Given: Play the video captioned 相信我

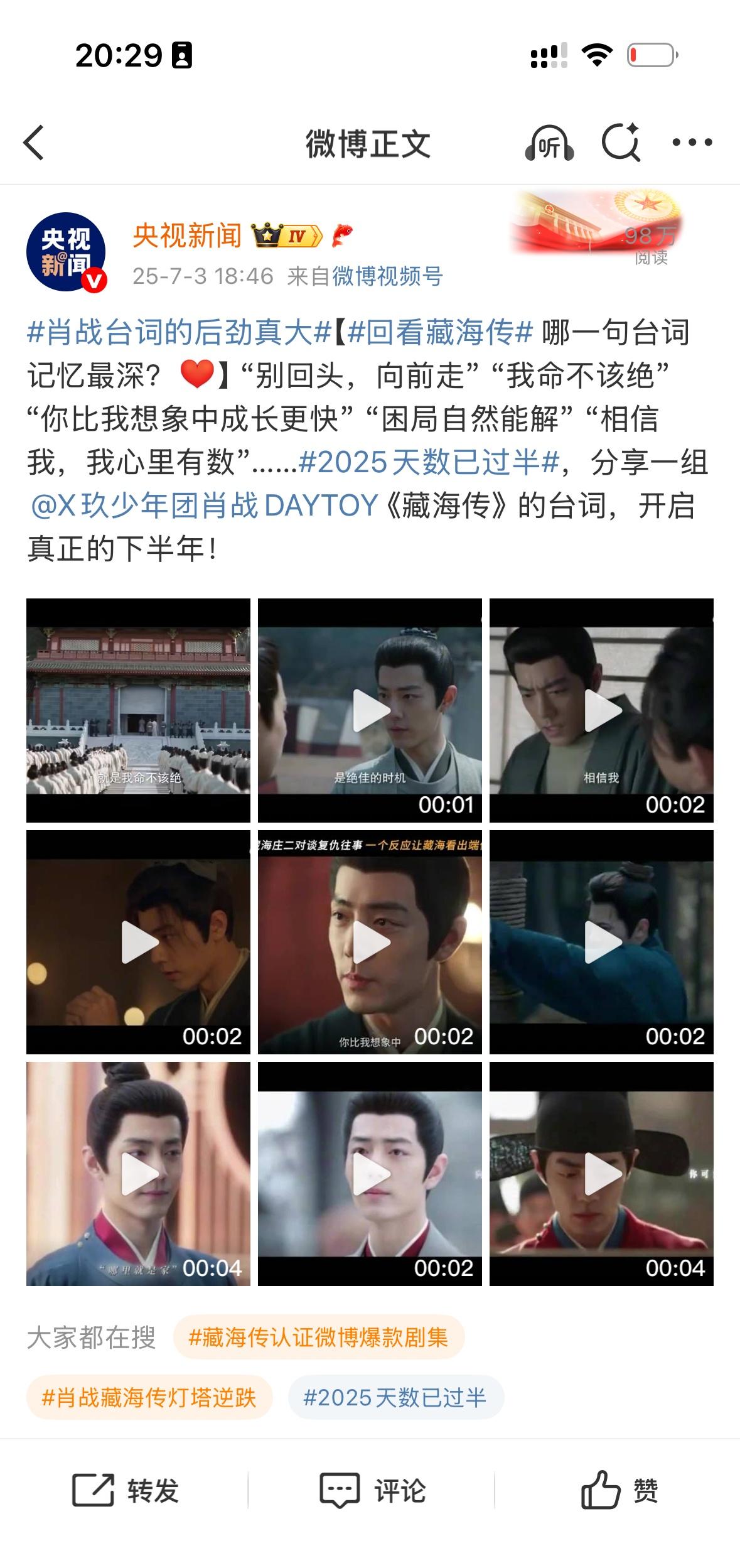Looking at the screenshot, I should click(x=601, y=710).
